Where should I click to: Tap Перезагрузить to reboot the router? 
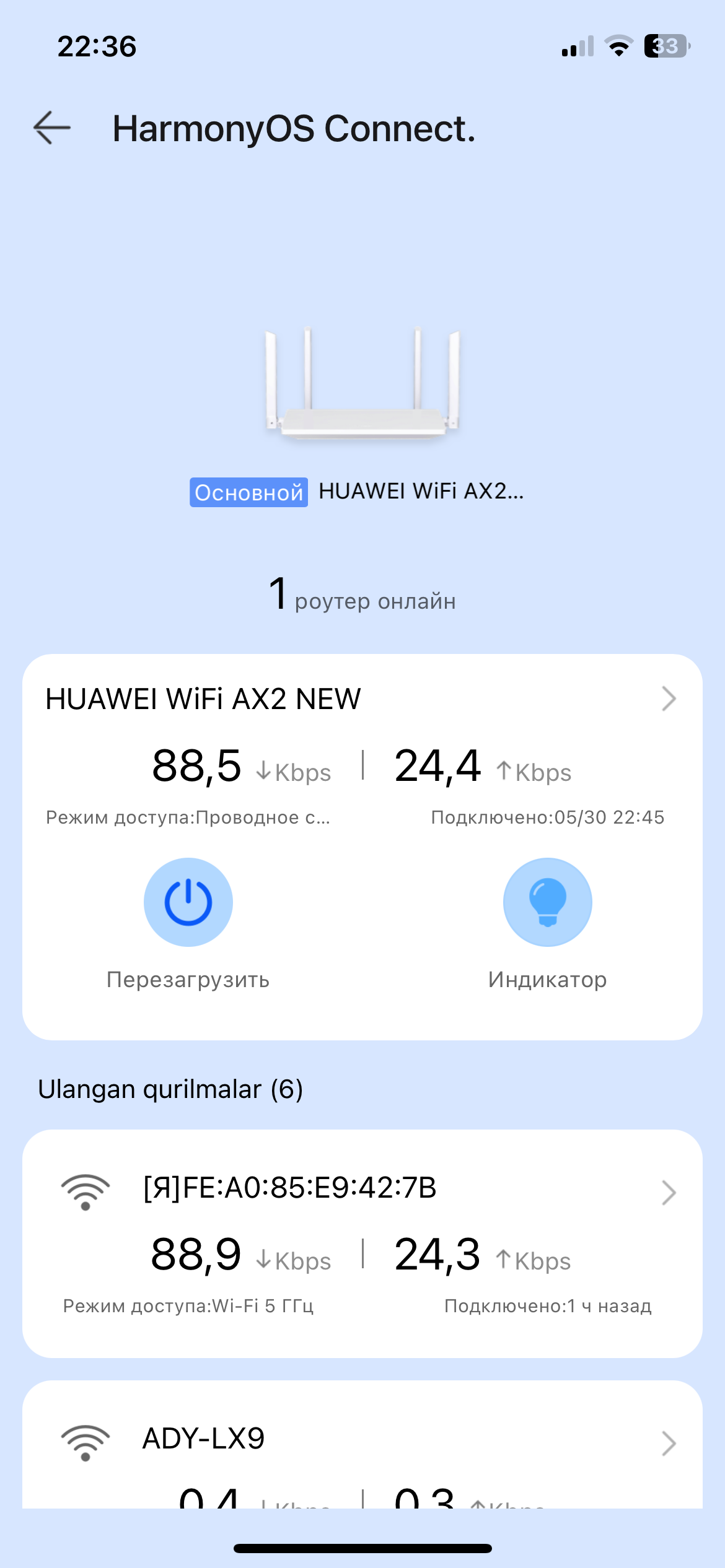click(x=188, y=902)
